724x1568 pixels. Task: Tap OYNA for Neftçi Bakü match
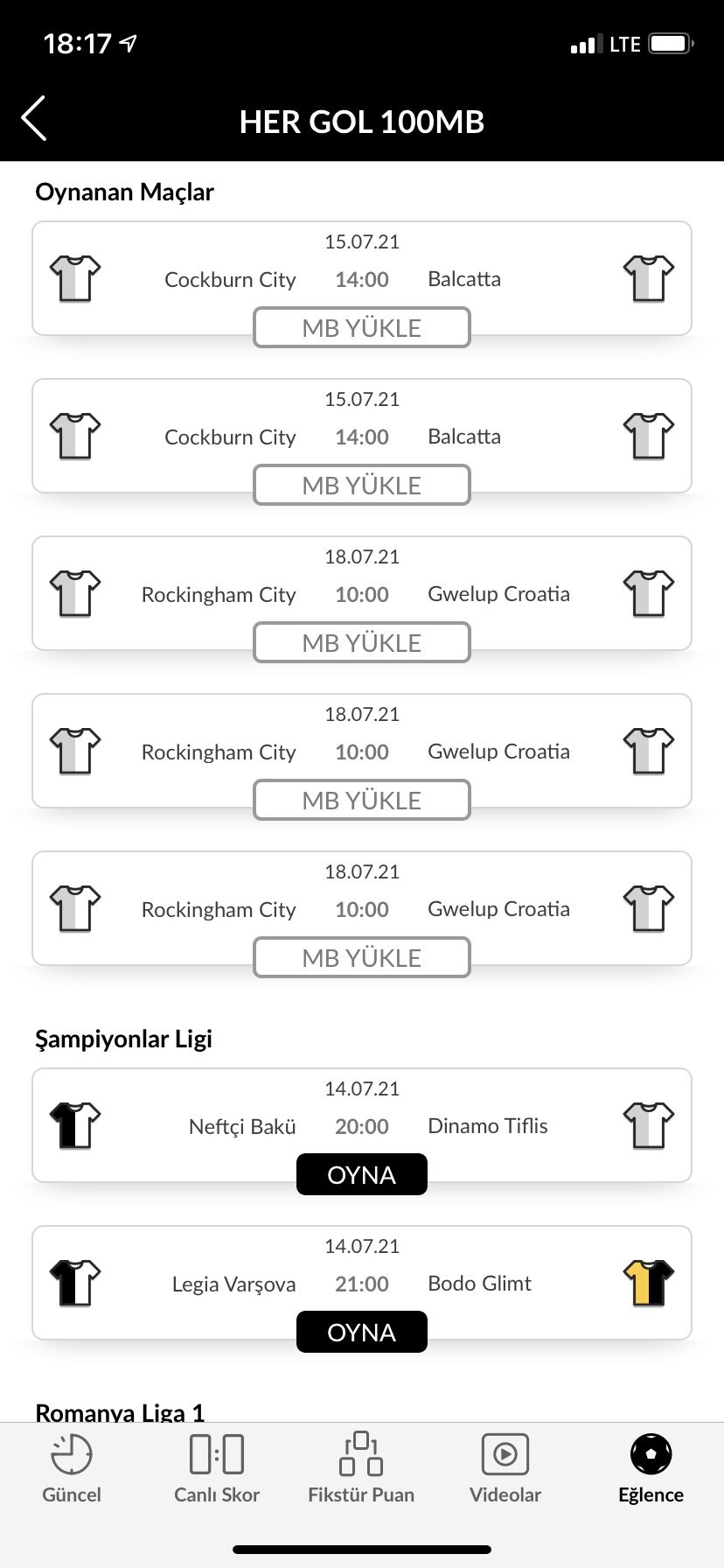pos(362,1174)
